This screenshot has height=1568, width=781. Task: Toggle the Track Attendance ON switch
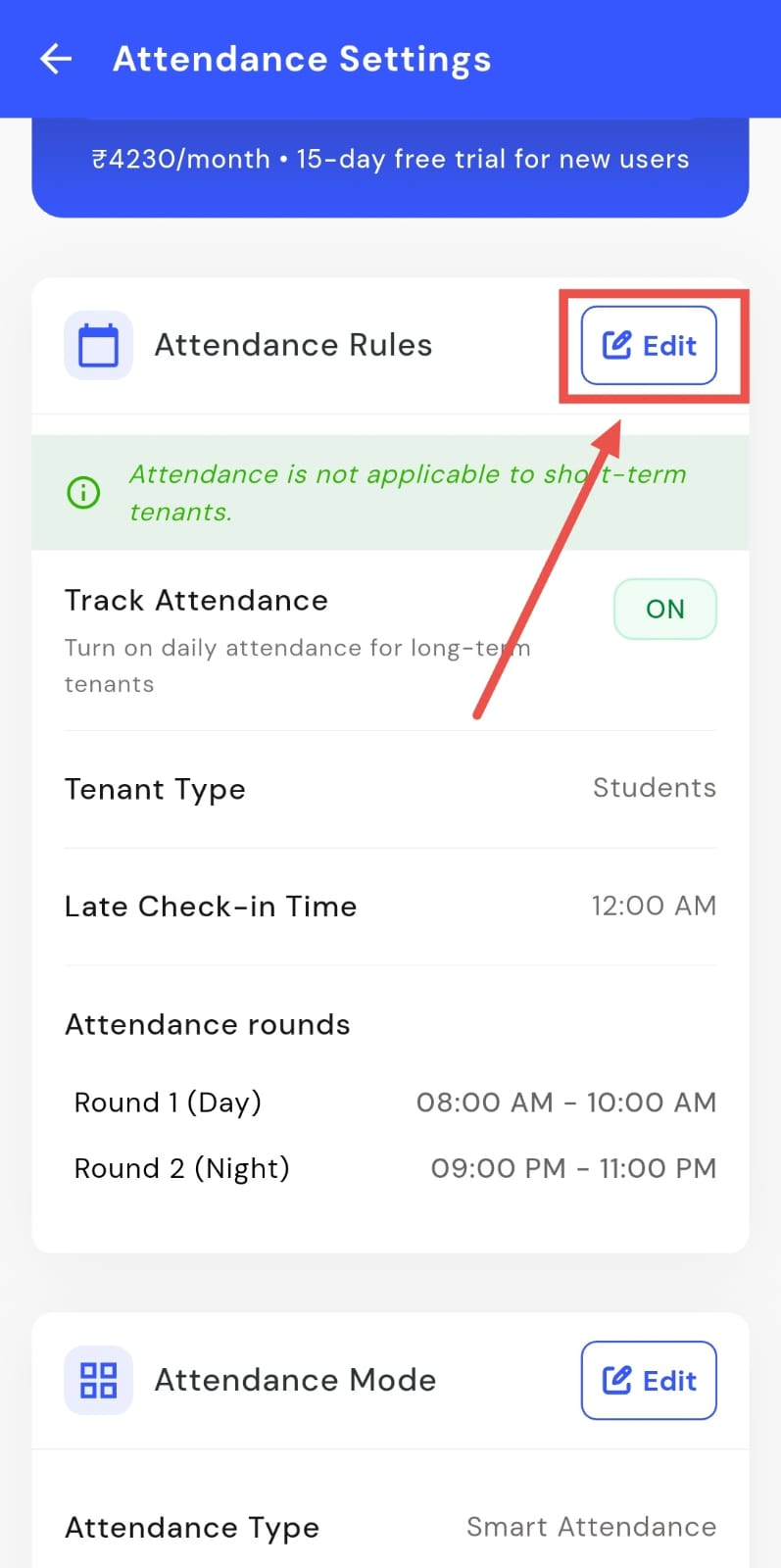664,610
